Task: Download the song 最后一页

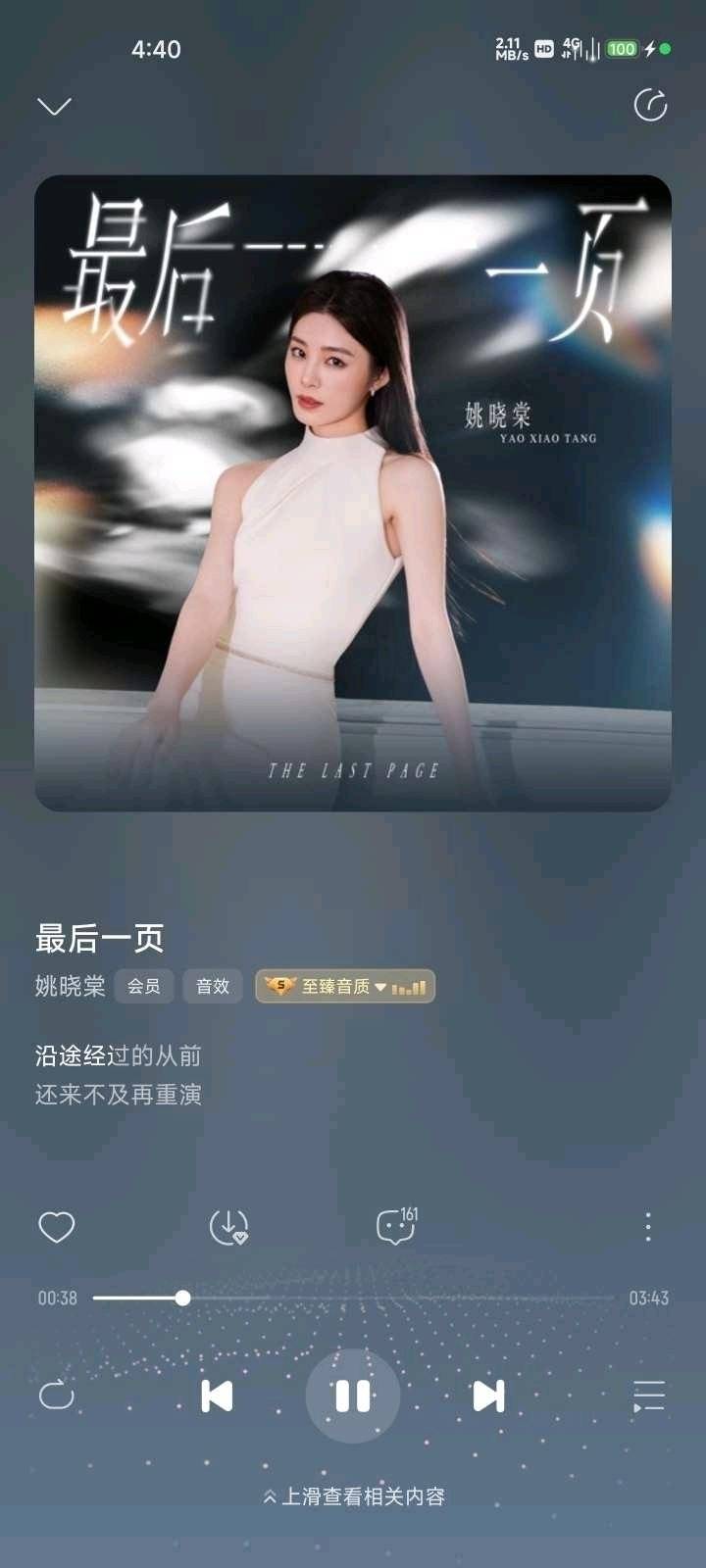Action: point(228,1227)
